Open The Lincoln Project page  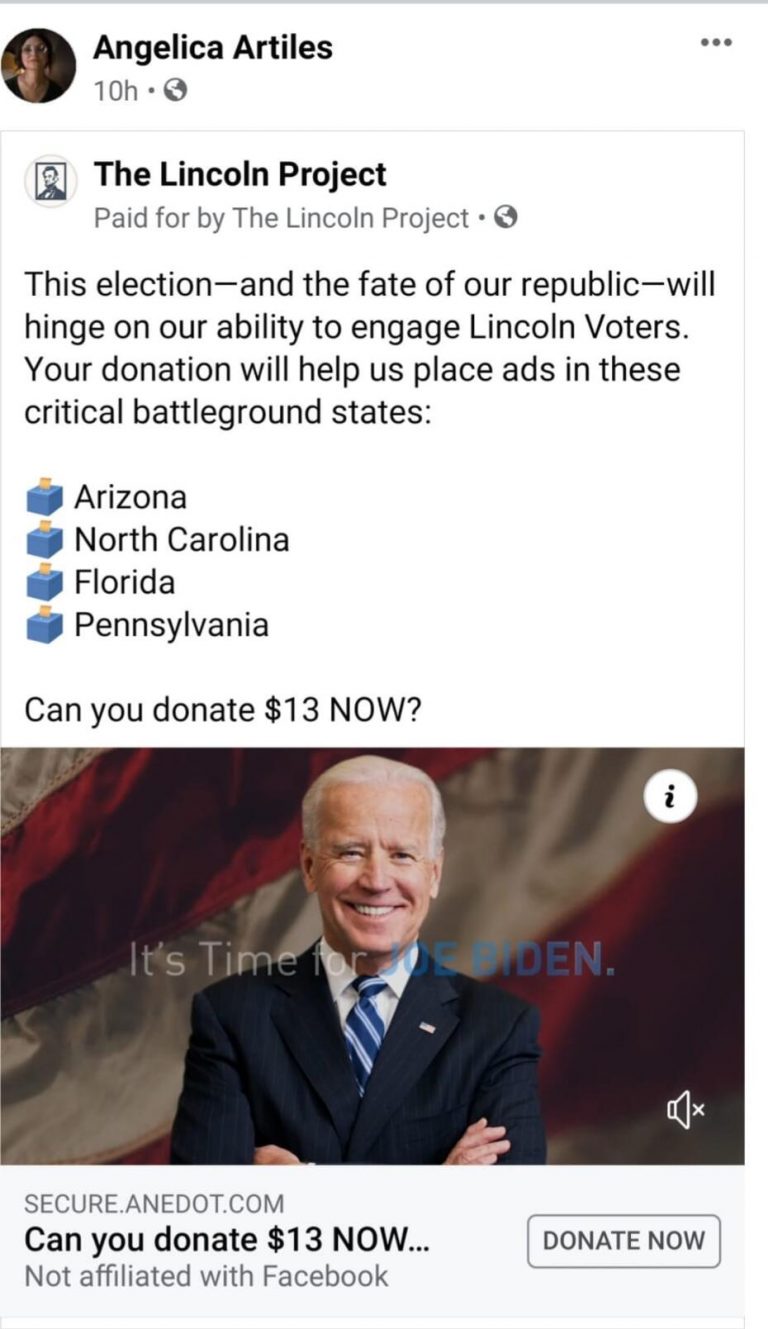click(x=240, y=174)
